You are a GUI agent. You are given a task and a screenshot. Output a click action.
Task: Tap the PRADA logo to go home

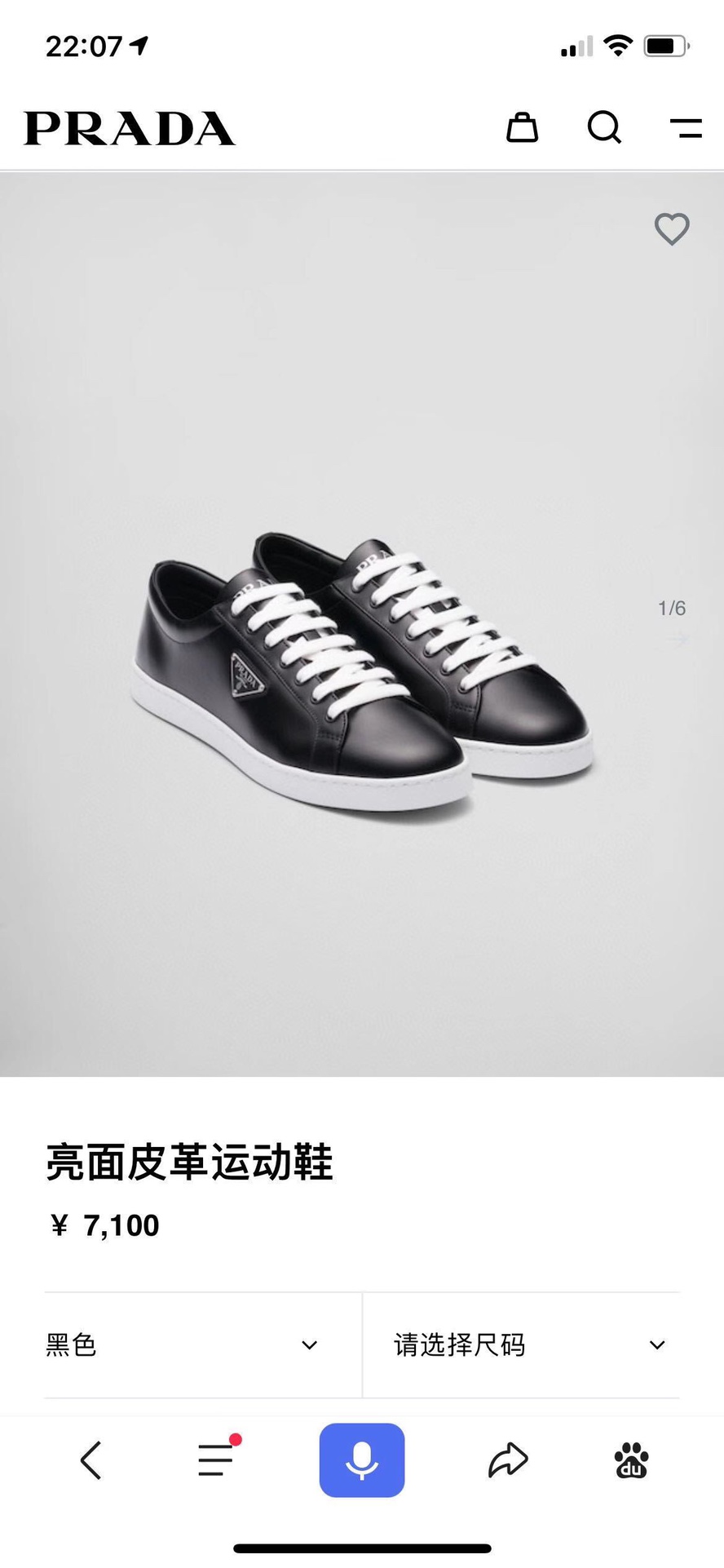click(130, 128)
